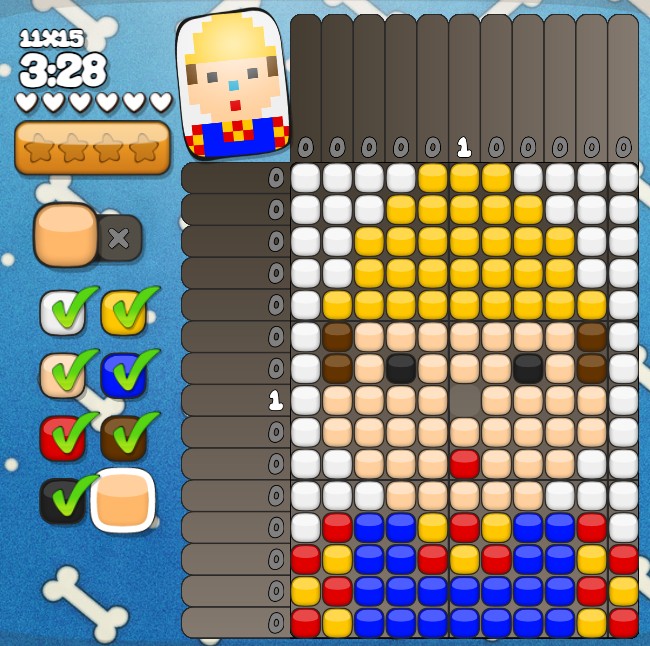Viewport: 650px width, 646px height.
Task: Select the yellow color swatch
Action: 123,313
